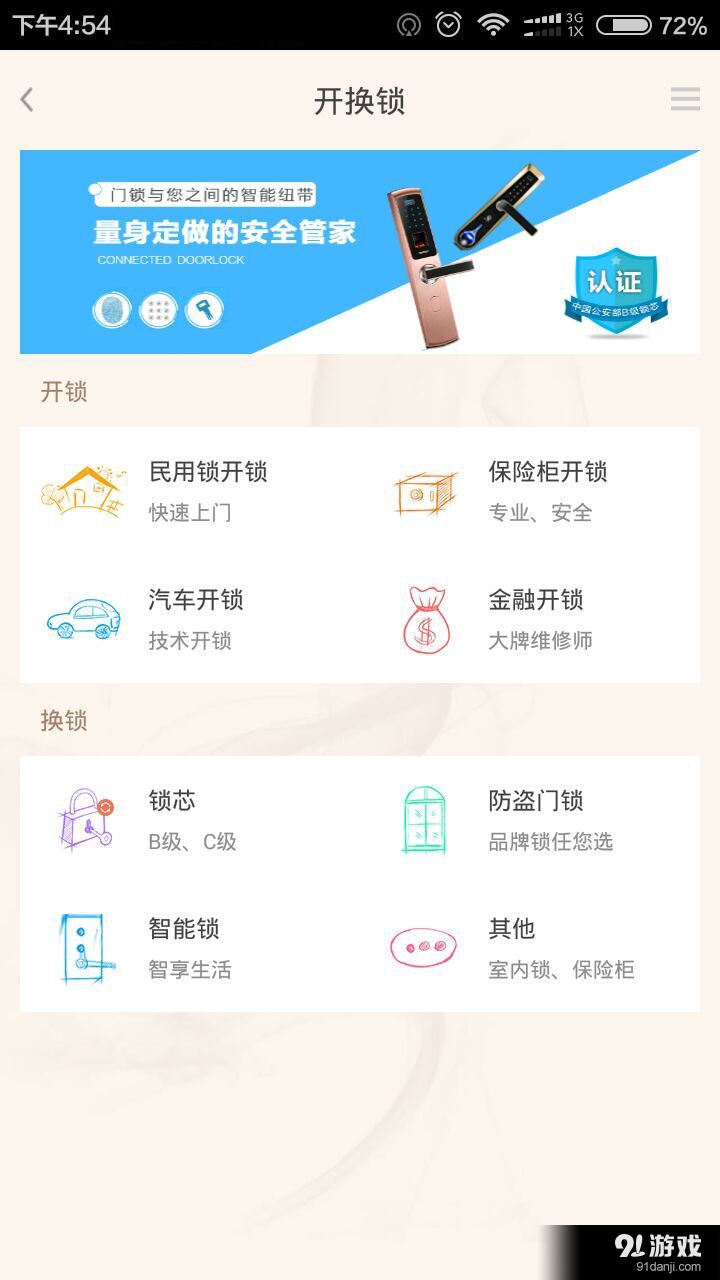Open the hamburger menu icon
Screen dimensions: 720x1280
pos(685,99)
